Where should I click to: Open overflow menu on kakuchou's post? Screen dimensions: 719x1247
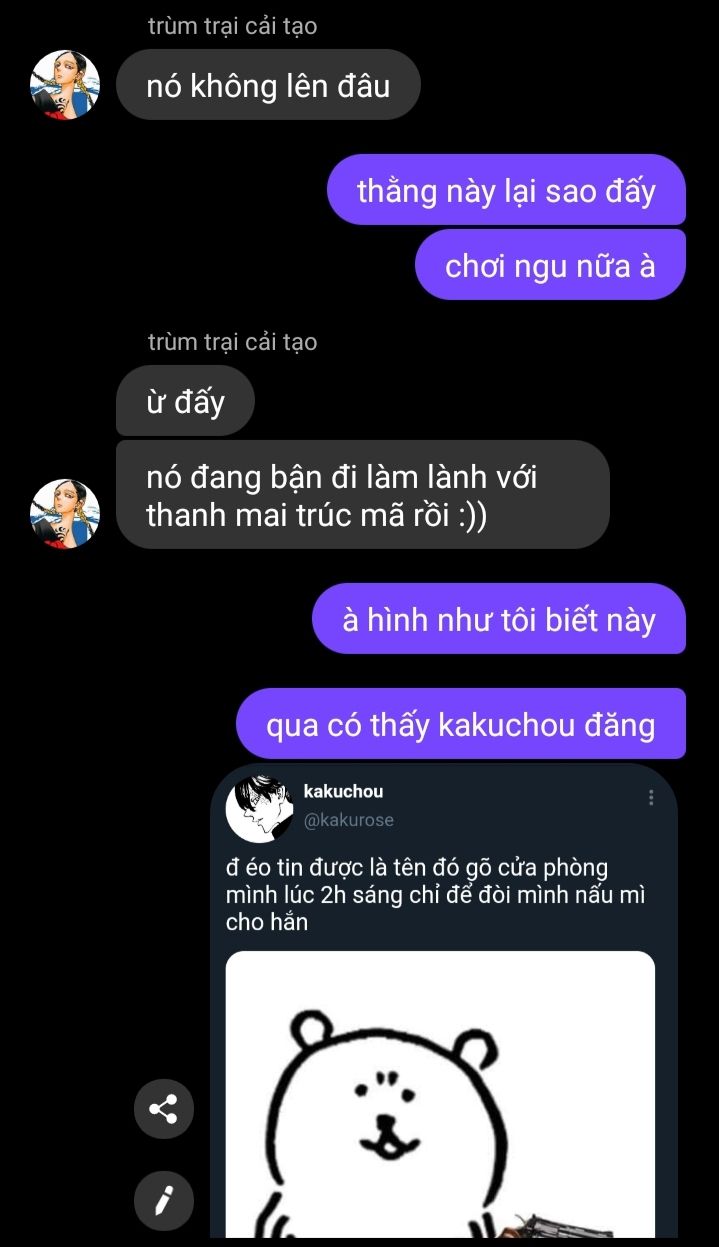coord(651,797)
